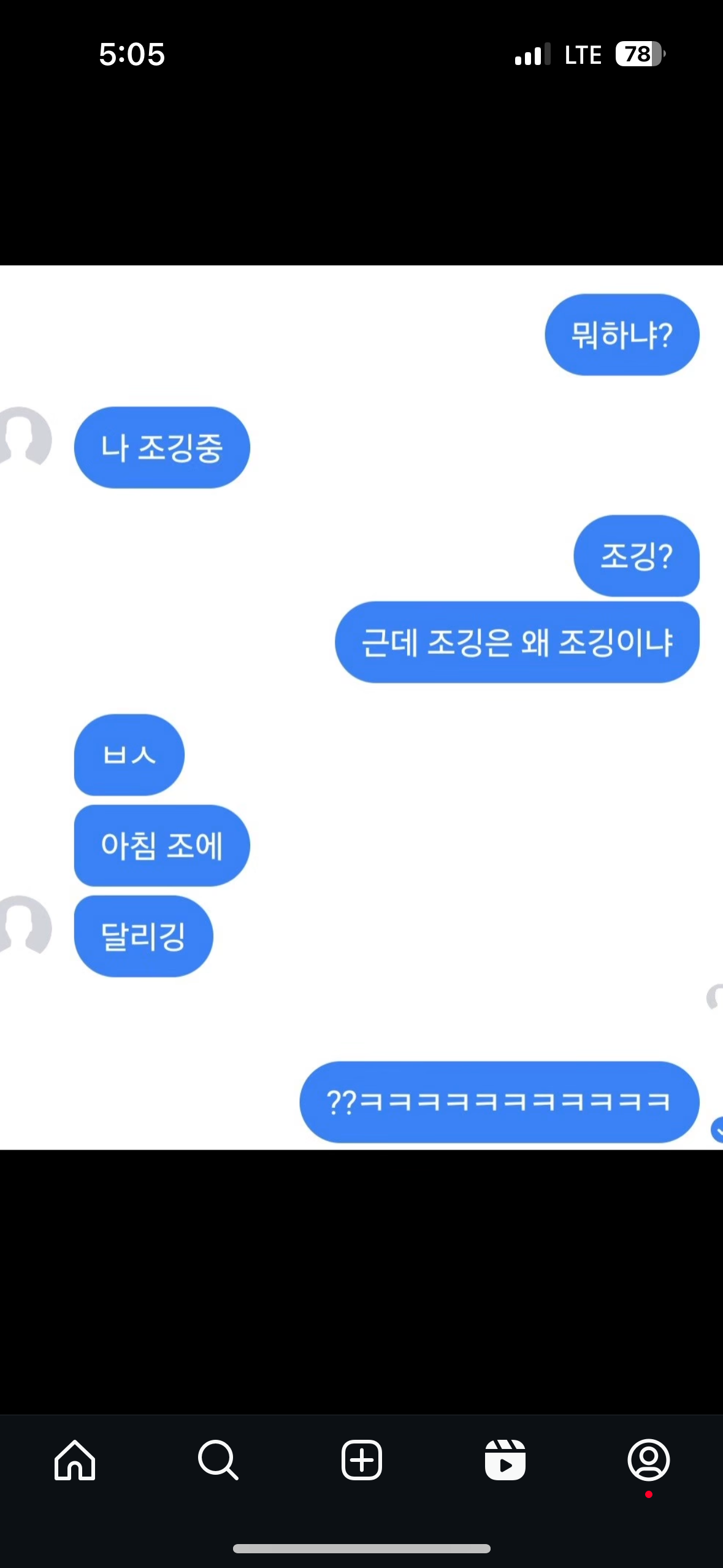Switch to the Reels tab
This screenshot has width=723, height=1568.
coord(505,1460)
